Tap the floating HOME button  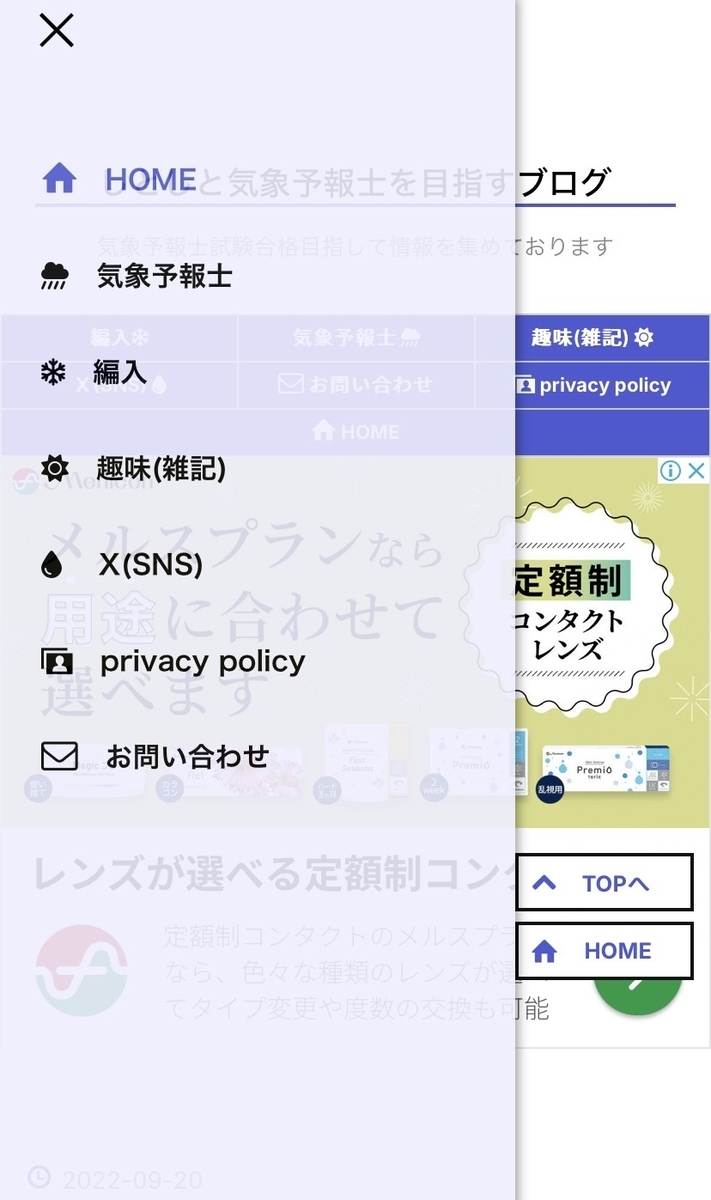(604, 951)
